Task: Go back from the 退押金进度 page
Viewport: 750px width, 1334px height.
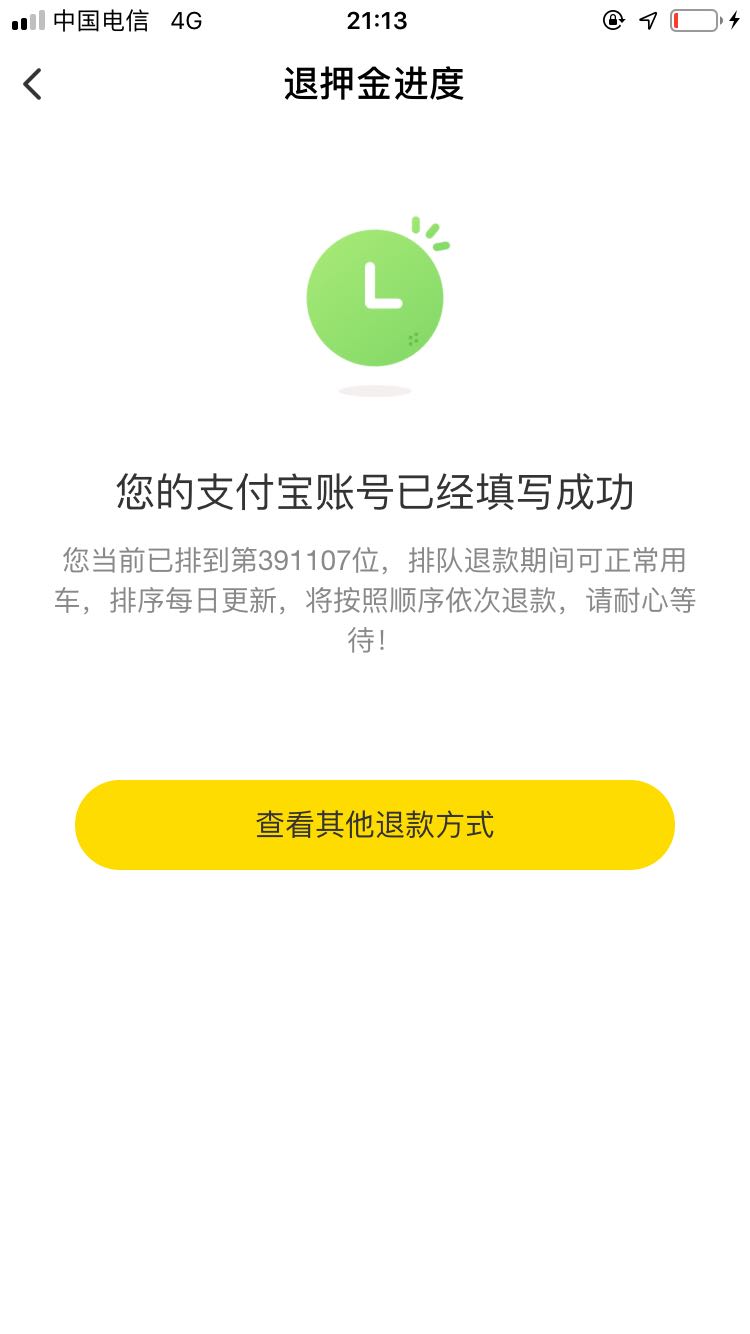Action: point(33,84)
